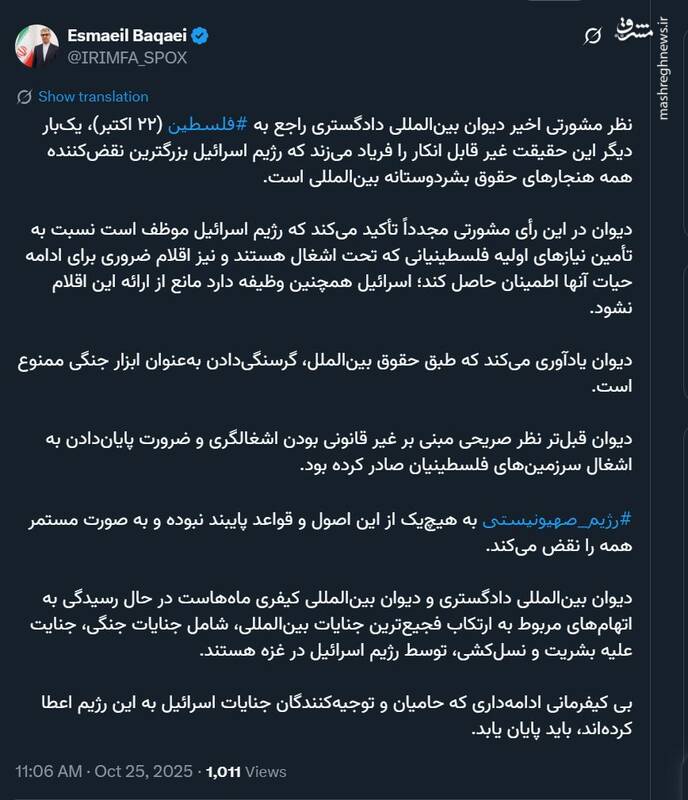Tap the Grok explain icon

tap(592, 37)
